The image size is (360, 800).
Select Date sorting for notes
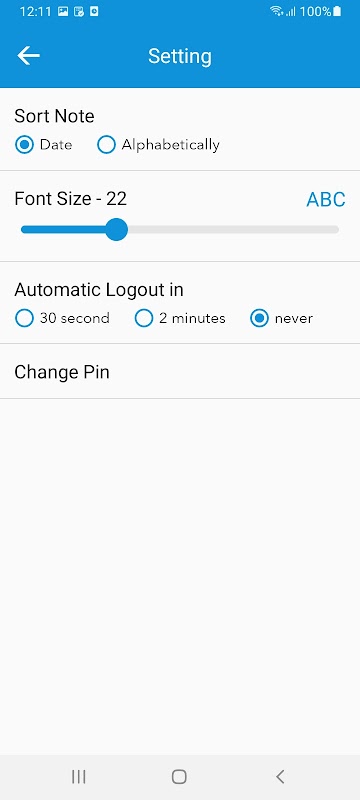(x=43, y=145)
